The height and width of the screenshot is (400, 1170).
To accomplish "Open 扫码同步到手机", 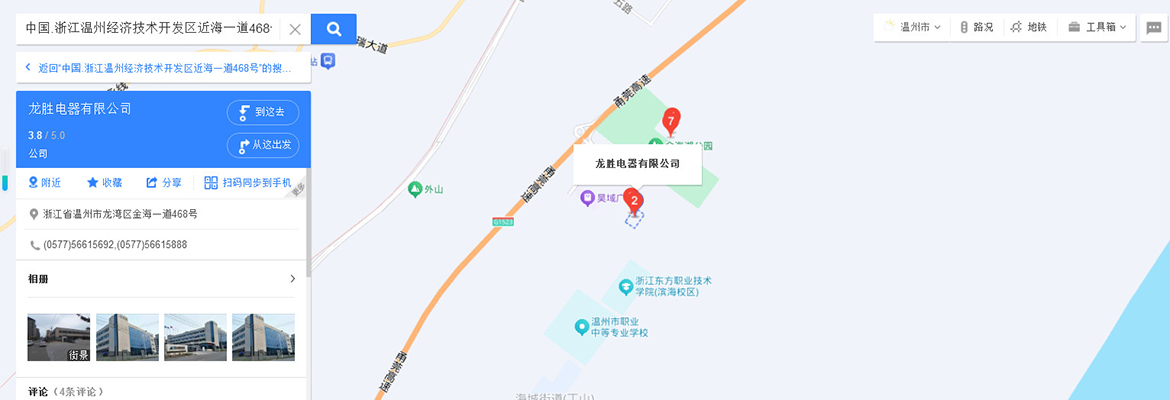I will 248,183.
